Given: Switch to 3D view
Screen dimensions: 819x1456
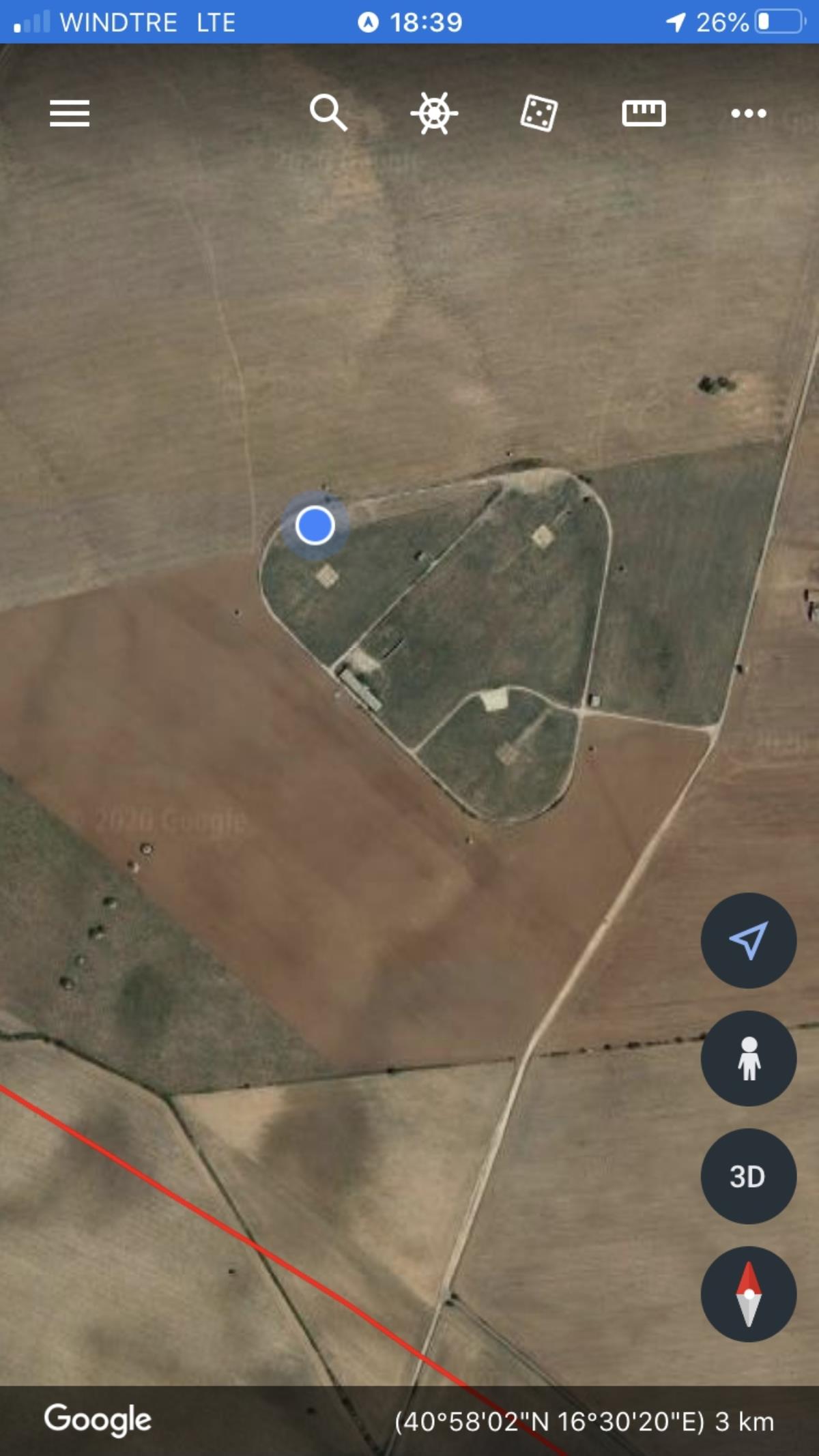Looking at the screenshot, I should pyautogui.click(x=748, y=1176).
